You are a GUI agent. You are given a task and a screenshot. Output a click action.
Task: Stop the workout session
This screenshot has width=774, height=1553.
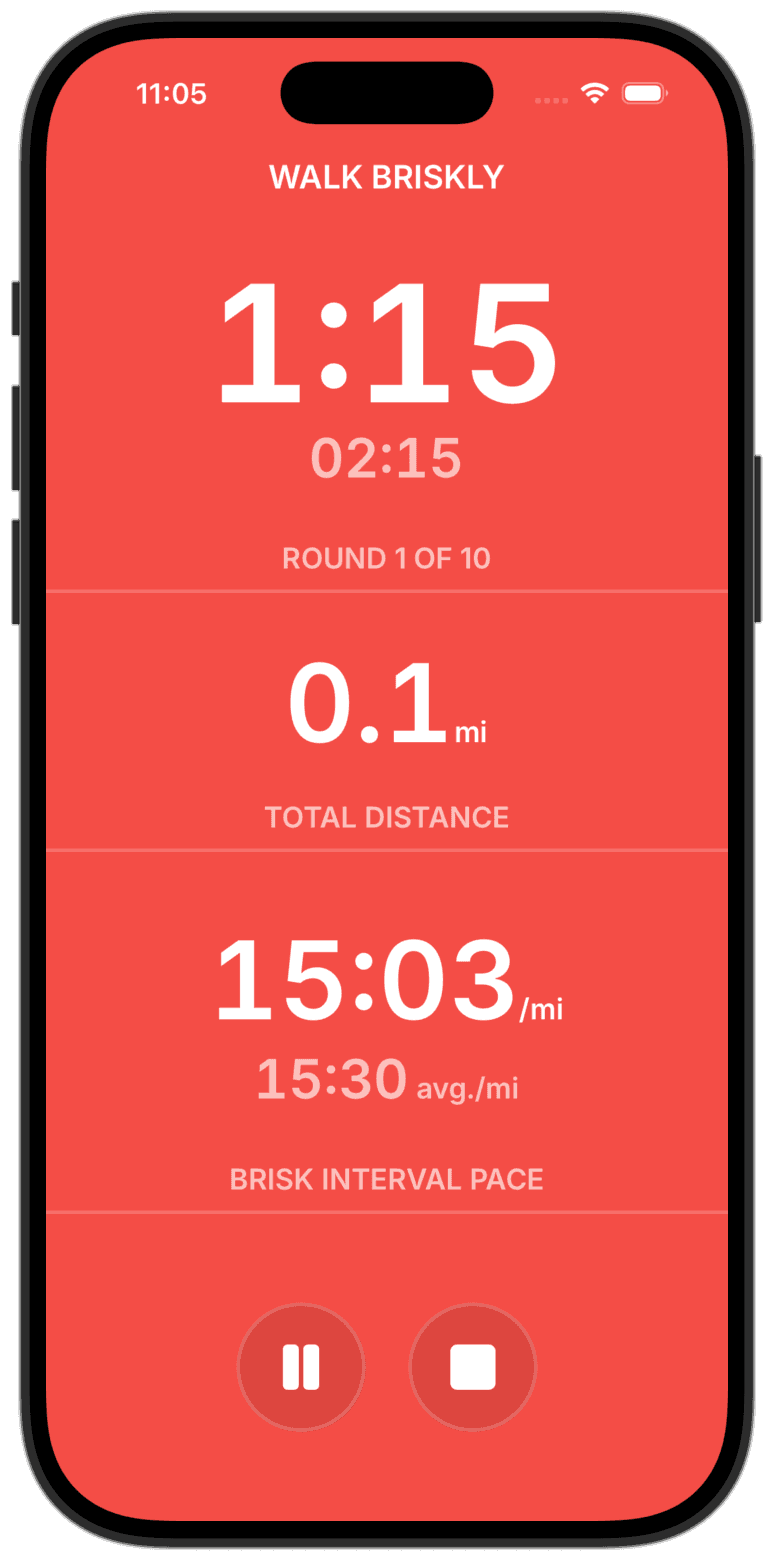(473, 1368)
